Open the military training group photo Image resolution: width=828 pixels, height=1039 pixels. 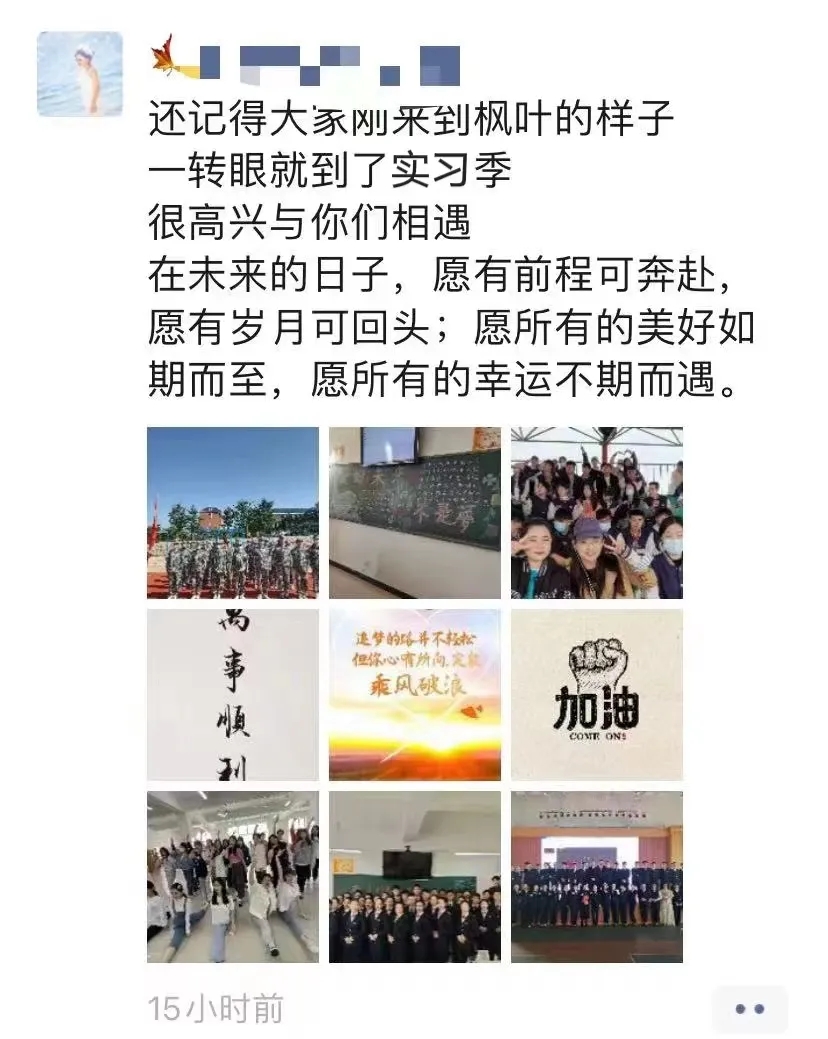(233, 513)
